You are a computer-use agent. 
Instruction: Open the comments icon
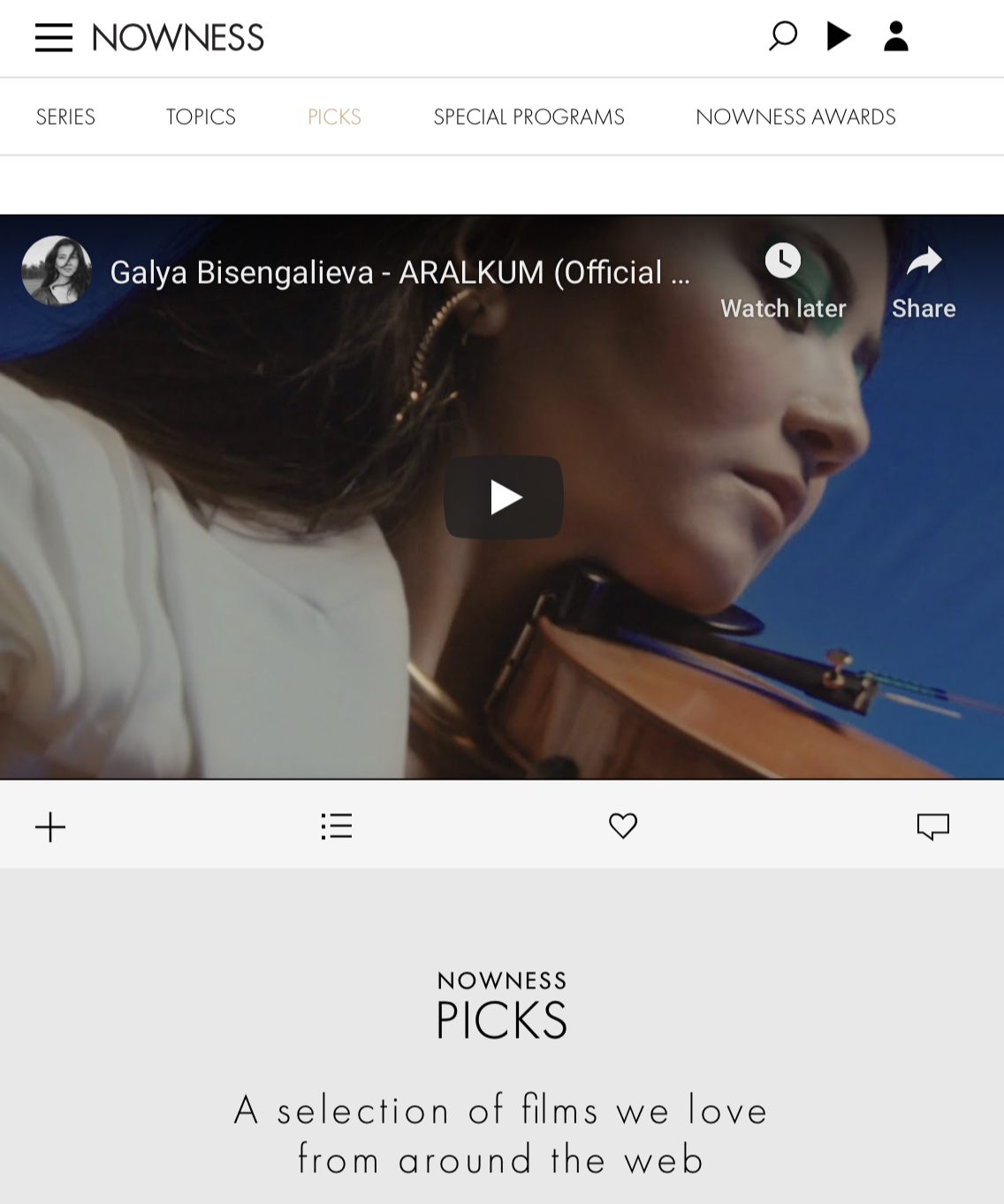click(x=932, y=827)
